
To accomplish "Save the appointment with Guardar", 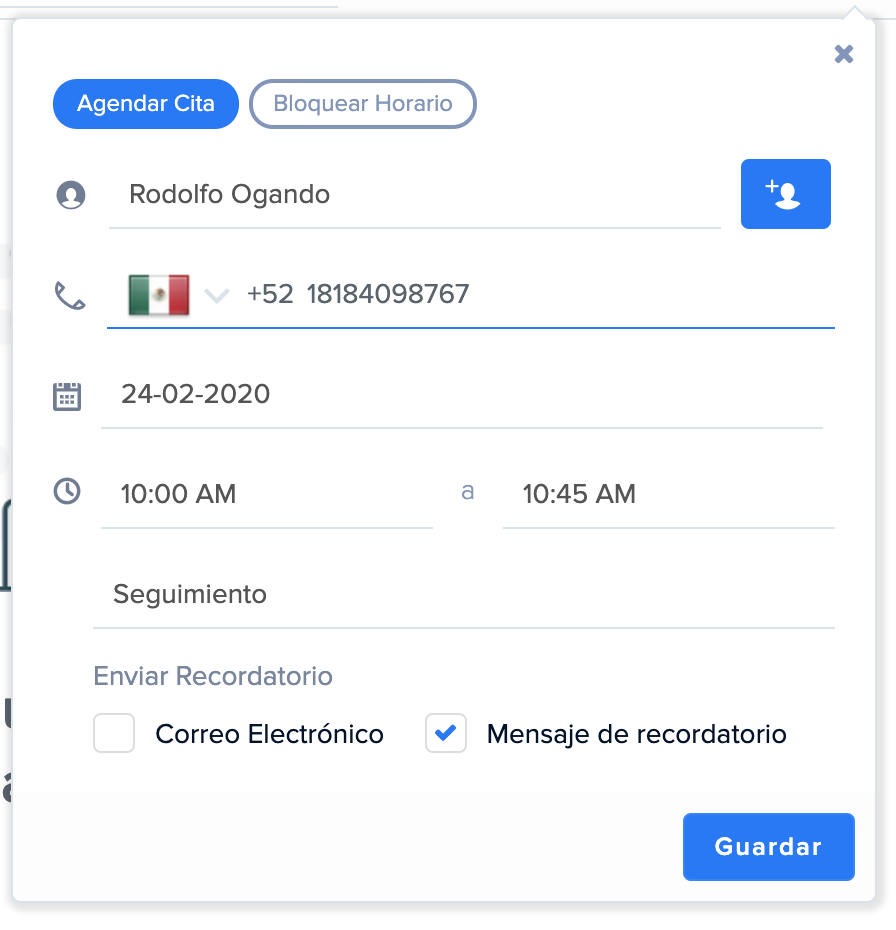I will tap(768, 847).
